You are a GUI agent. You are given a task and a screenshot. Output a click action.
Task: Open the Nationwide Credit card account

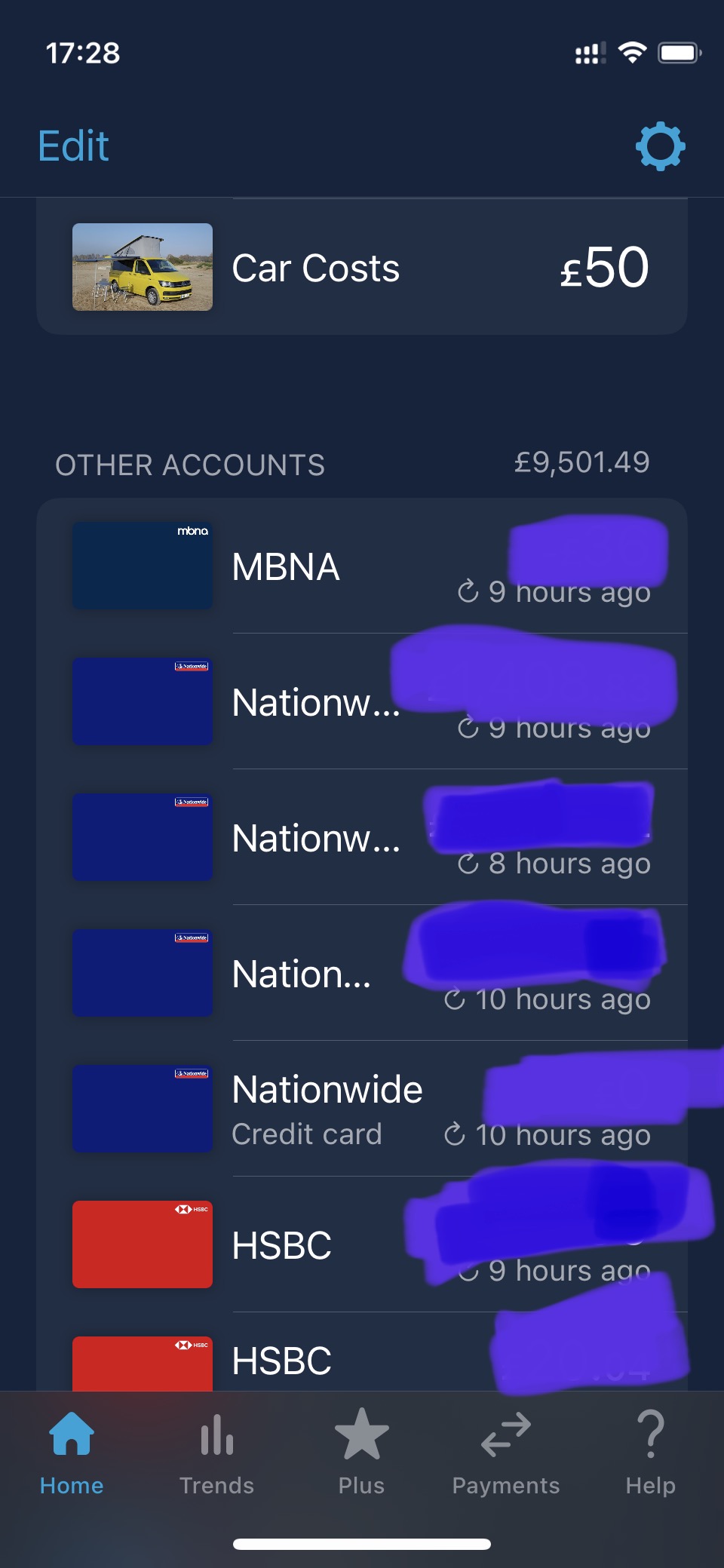point(362,1109)
